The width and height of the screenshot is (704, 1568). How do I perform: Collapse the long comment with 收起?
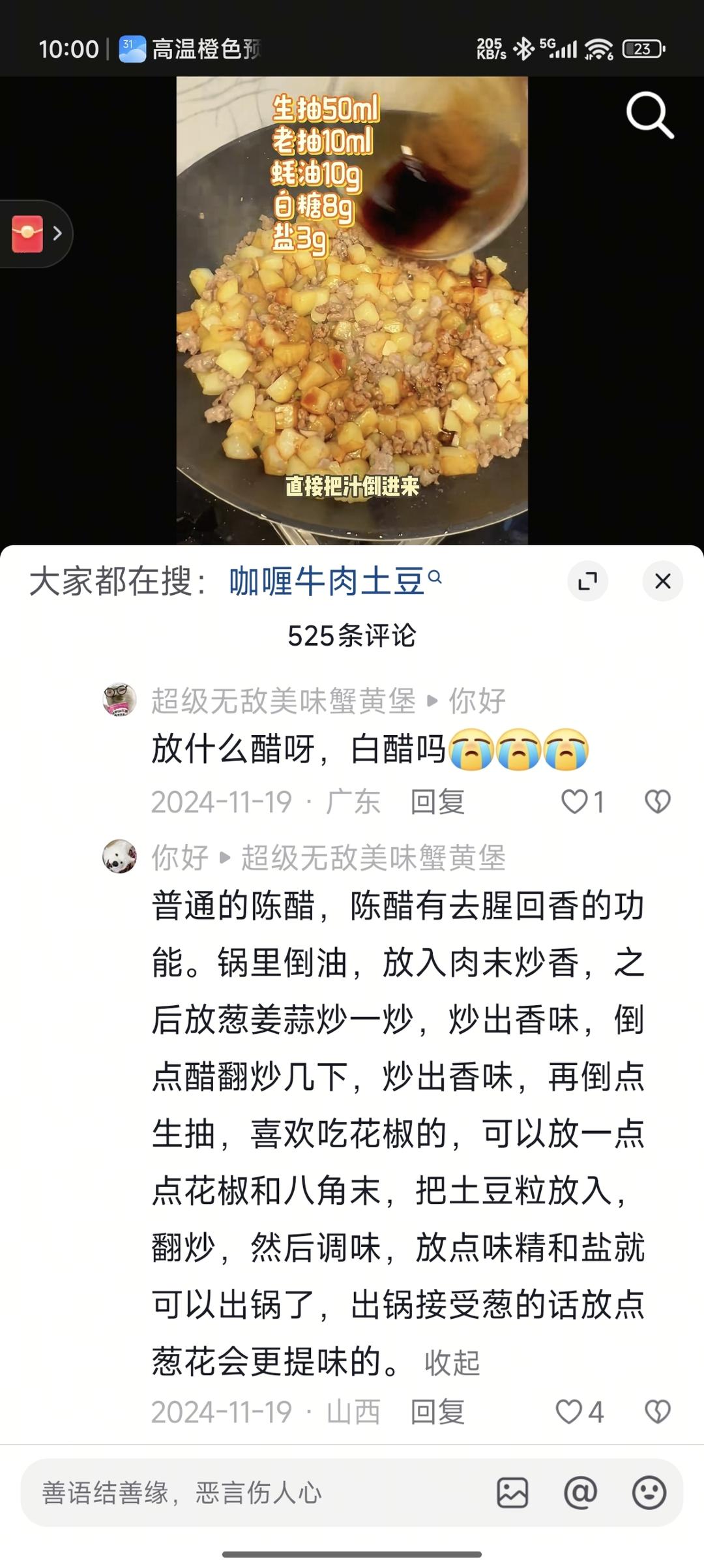click(452, 1363)
